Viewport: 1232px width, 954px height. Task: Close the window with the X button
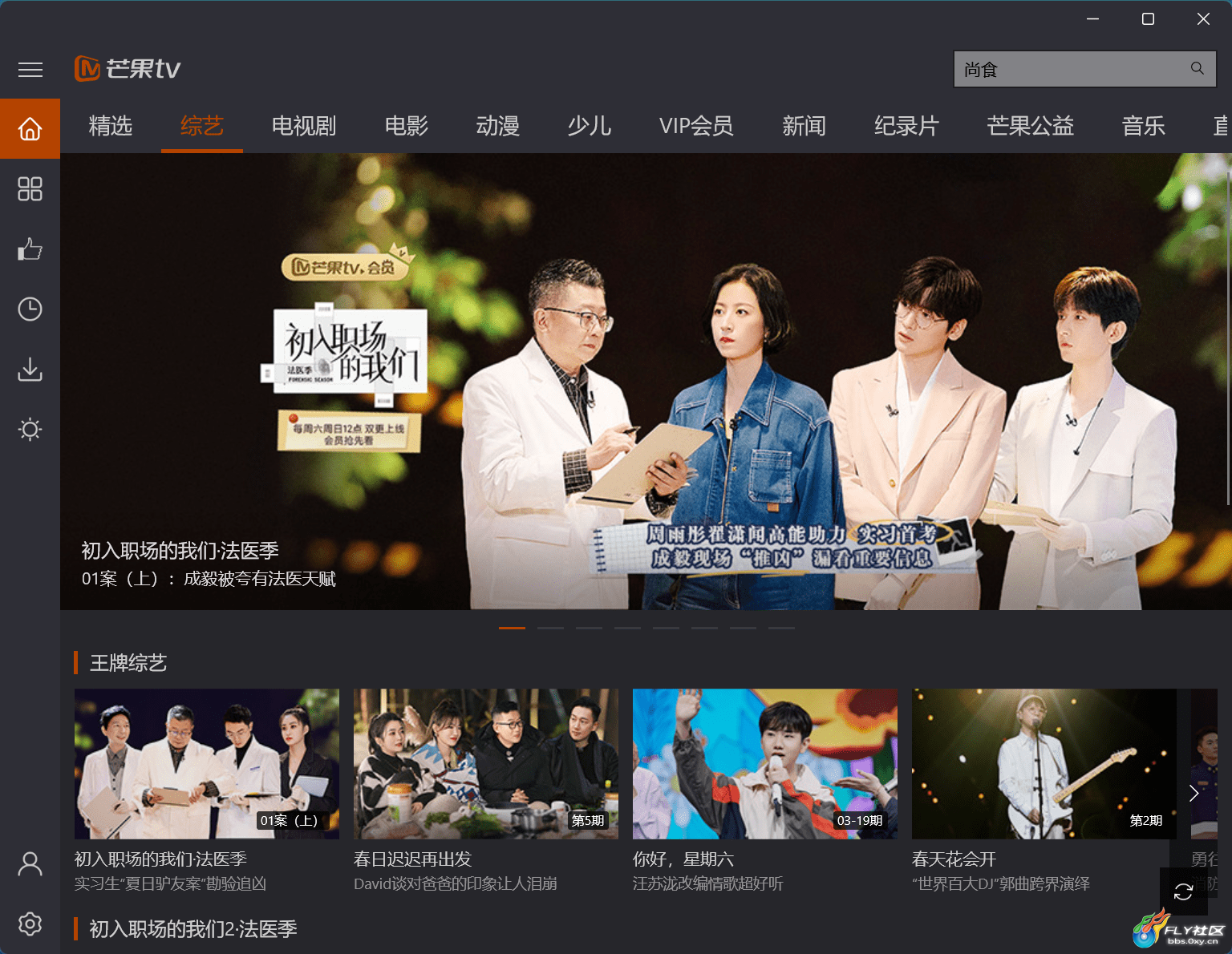click(x=1203, y=19)
